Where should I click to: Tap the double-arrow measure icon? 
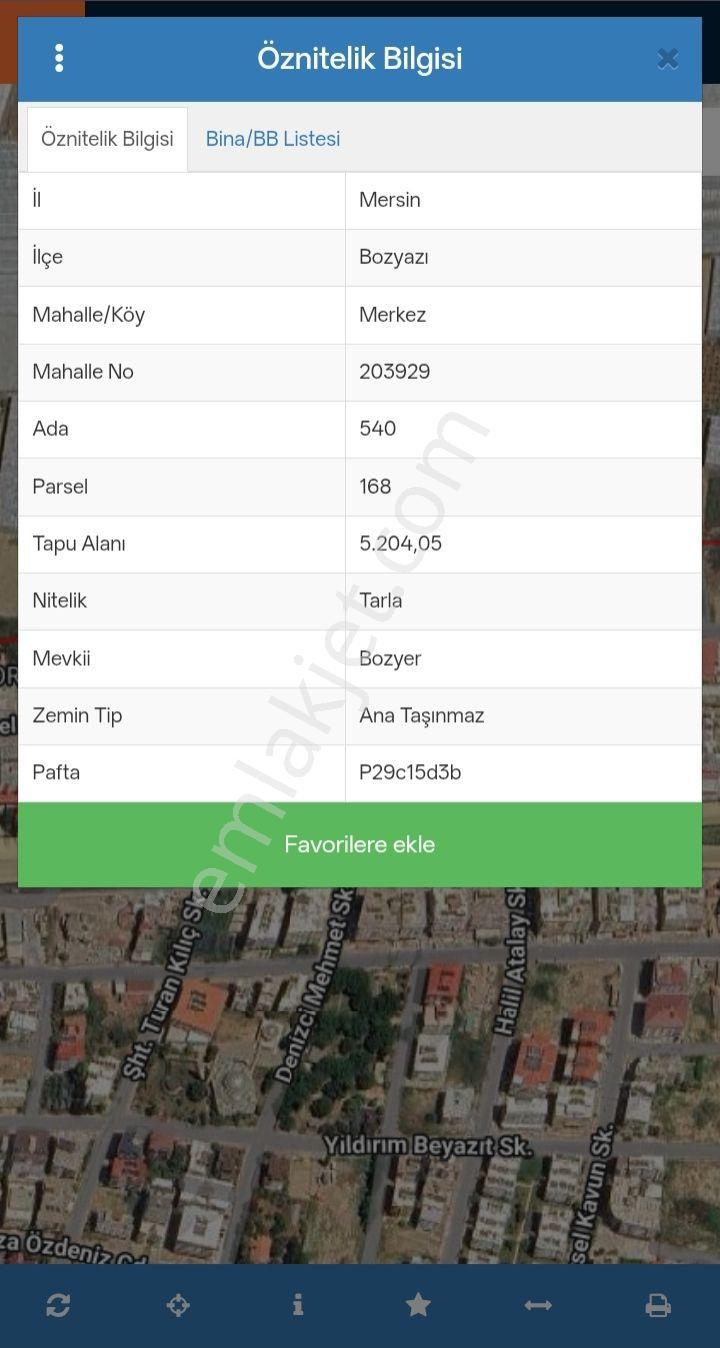tap(538, 1305)
